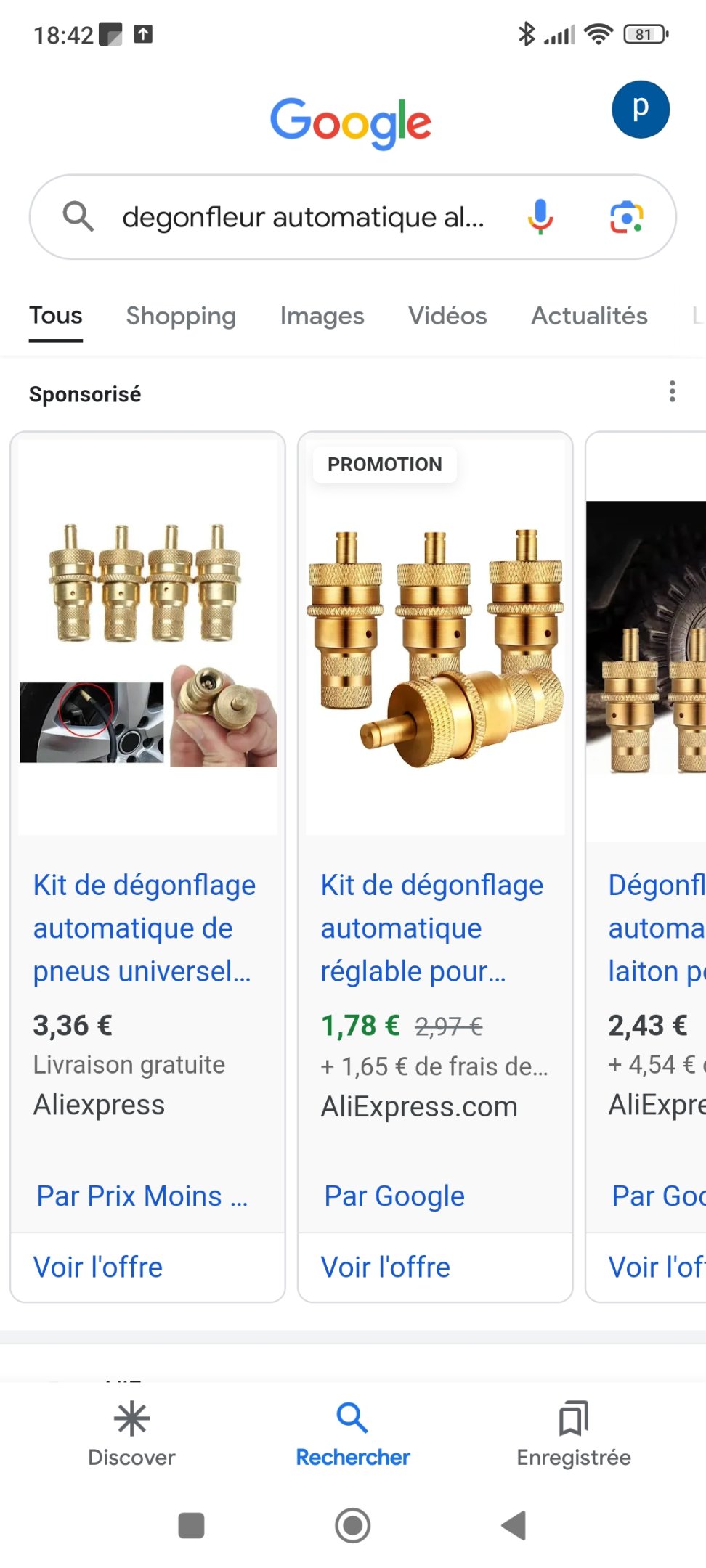Select Voir l'offre for the 1,78 € kit
Screen dimensions: 706x1568
pyautogui.click(x=386, y=1267)
